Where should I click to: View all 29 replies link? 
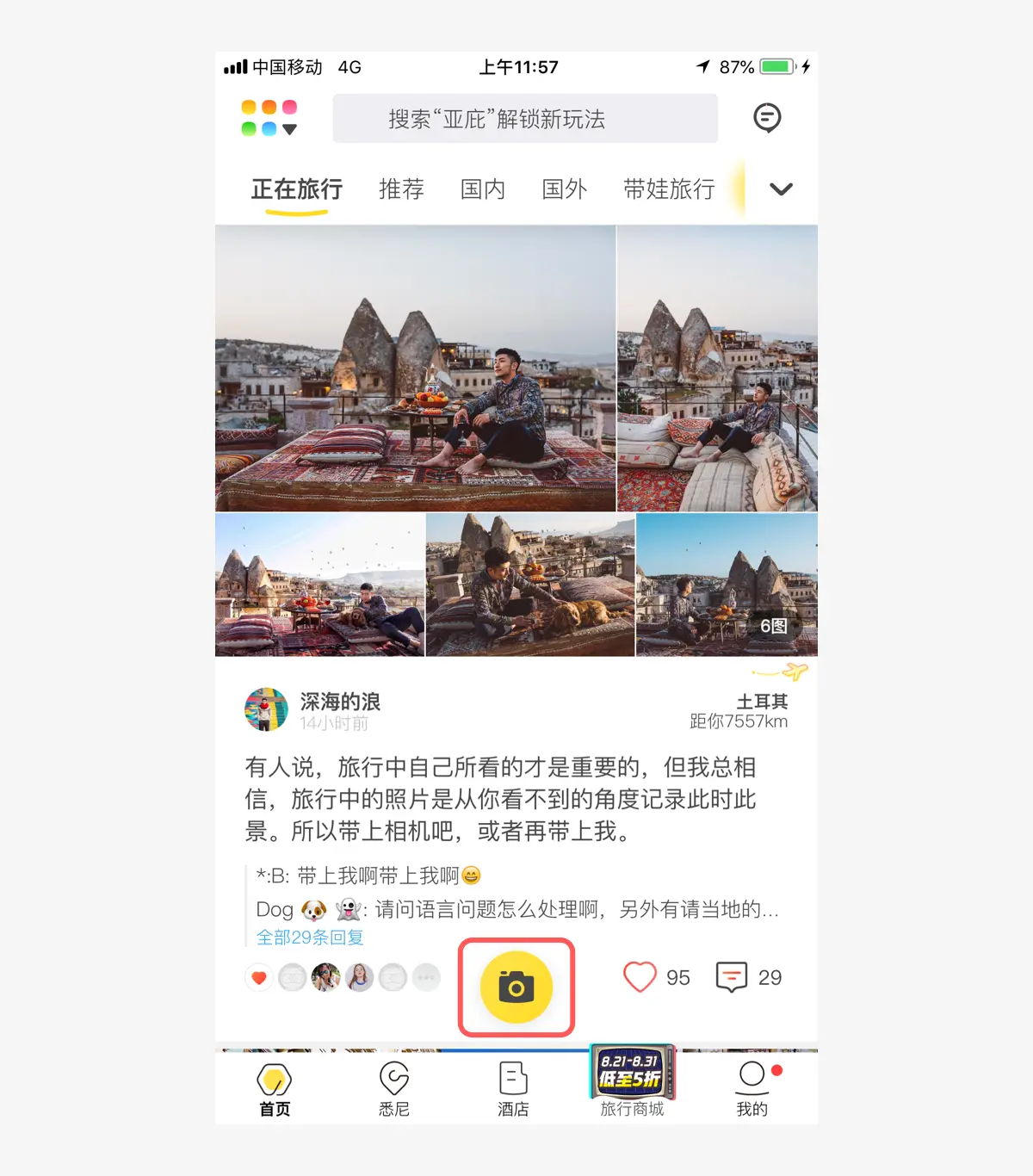[310, 937]
